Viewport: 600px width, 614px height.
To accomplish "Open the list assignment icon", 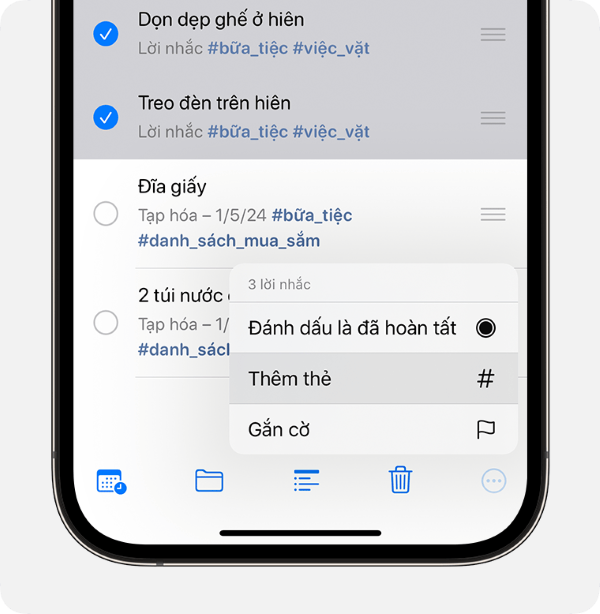I will coord(306,481).
